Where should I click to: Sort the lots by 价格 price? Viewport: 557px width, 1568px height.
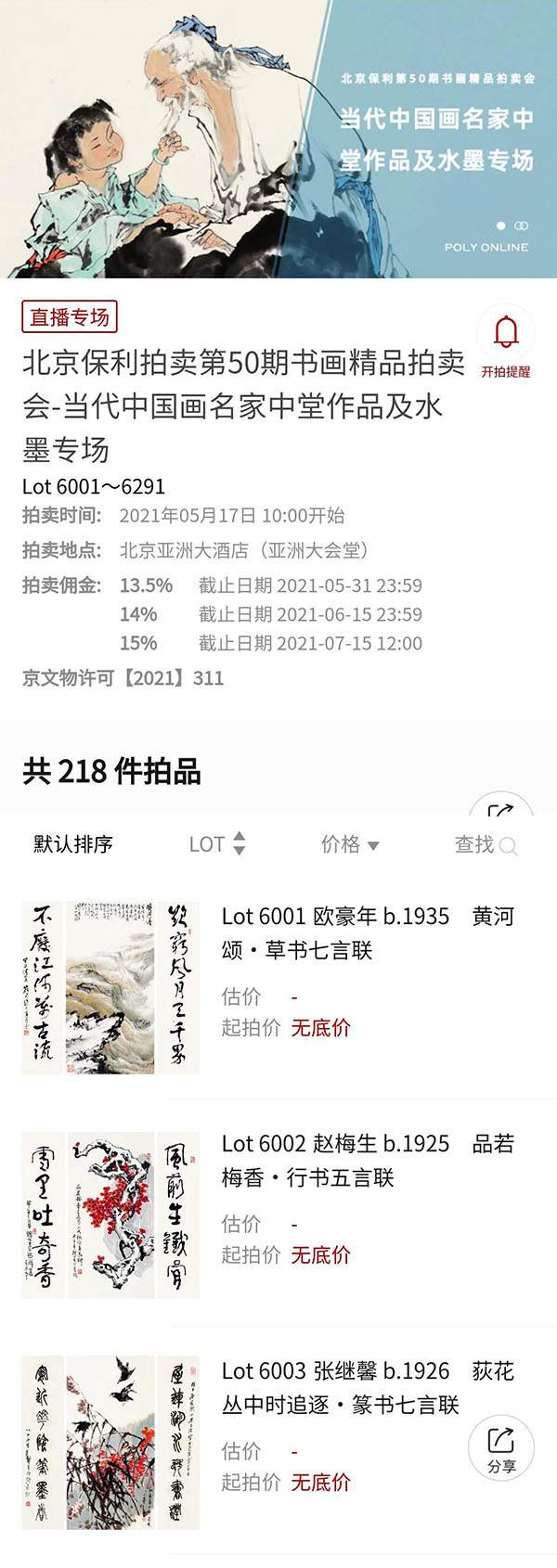(349, 844)
